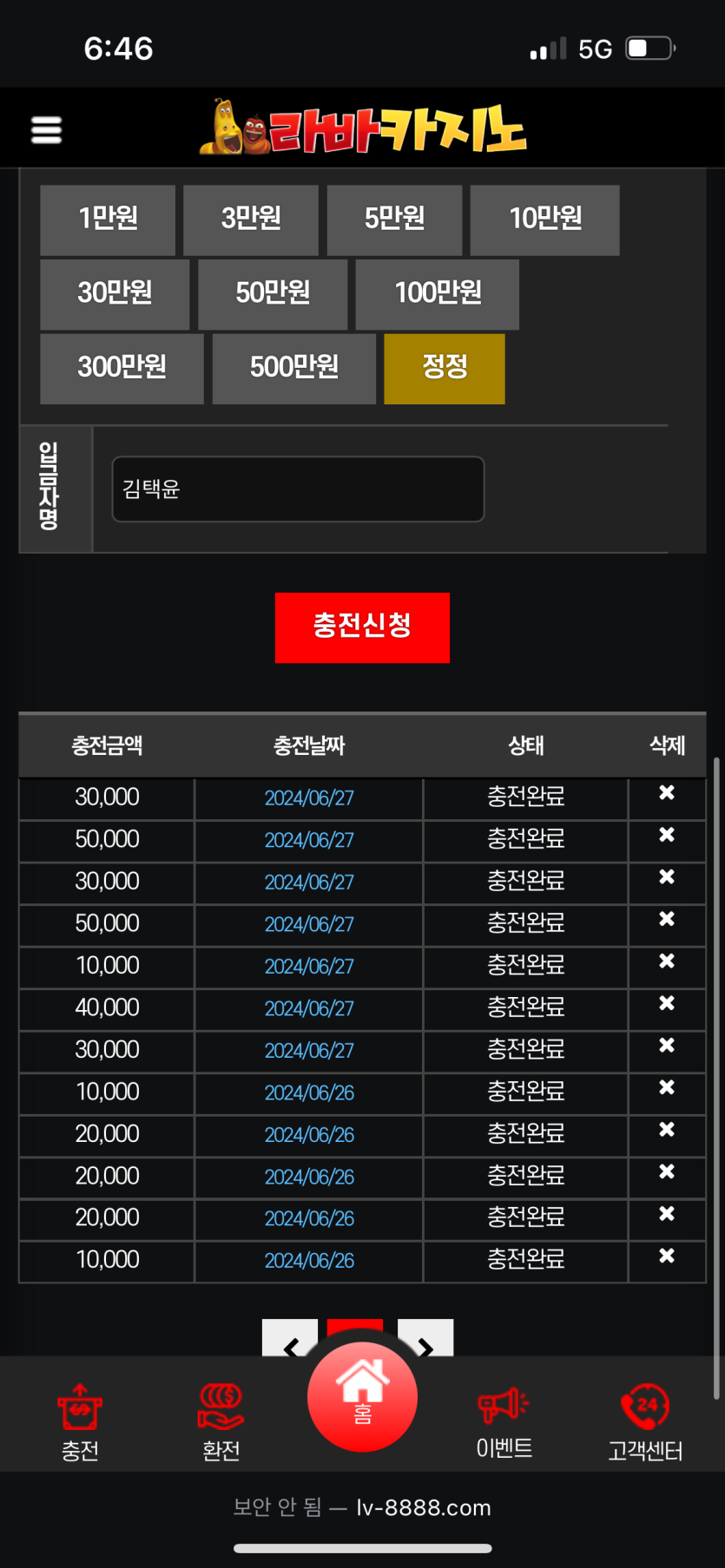725x1568 pixels.
Task: Submit with the red 충전신청 button
Action: [x=362, y=627]
